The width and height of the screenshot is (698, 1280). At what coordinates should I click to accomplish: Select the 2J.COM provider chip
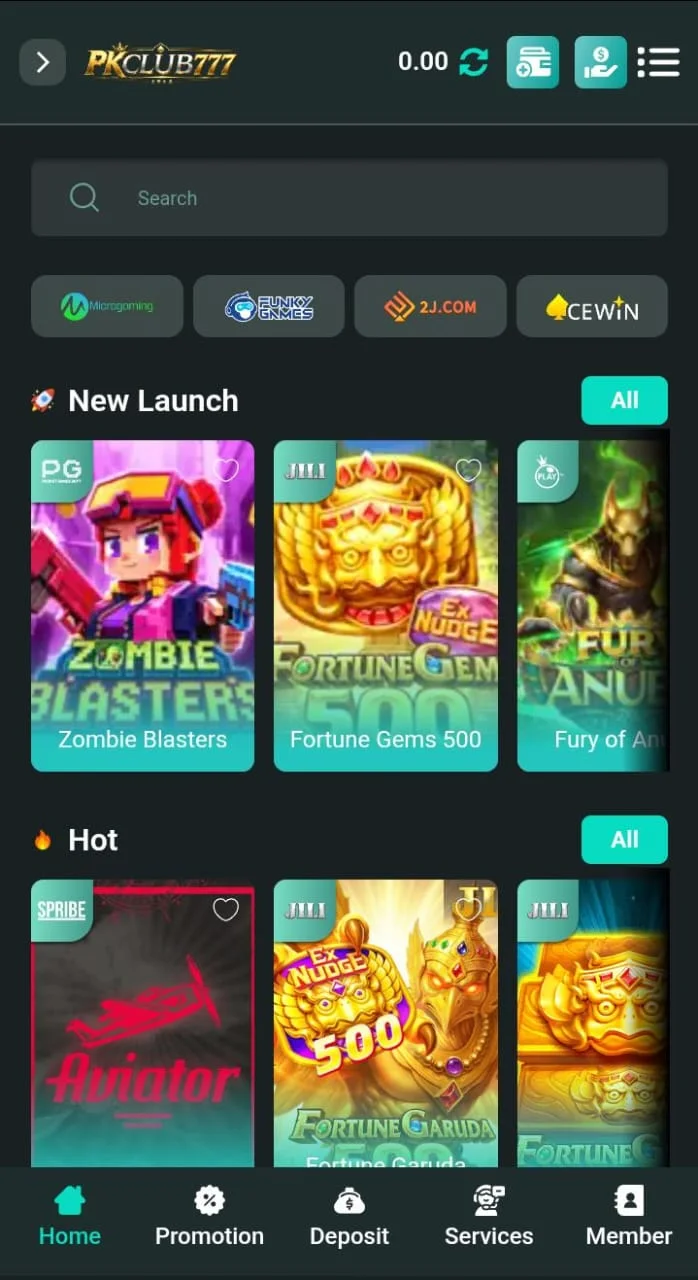[431, 306]
